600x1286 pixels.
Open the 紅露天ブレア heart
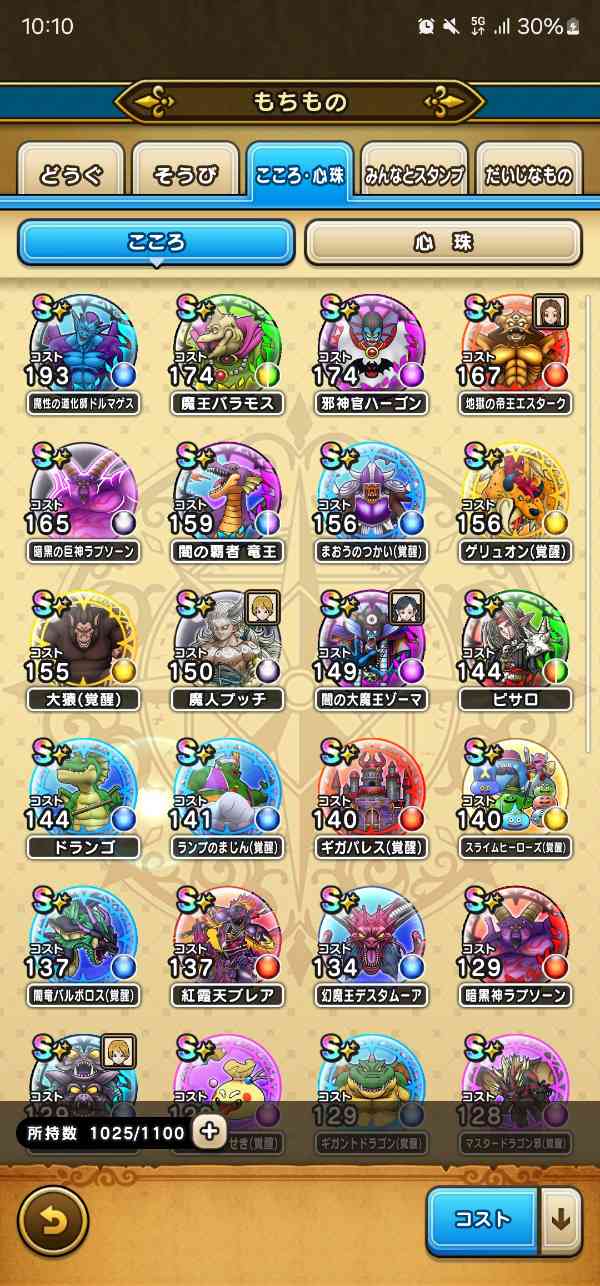[226, 940]
